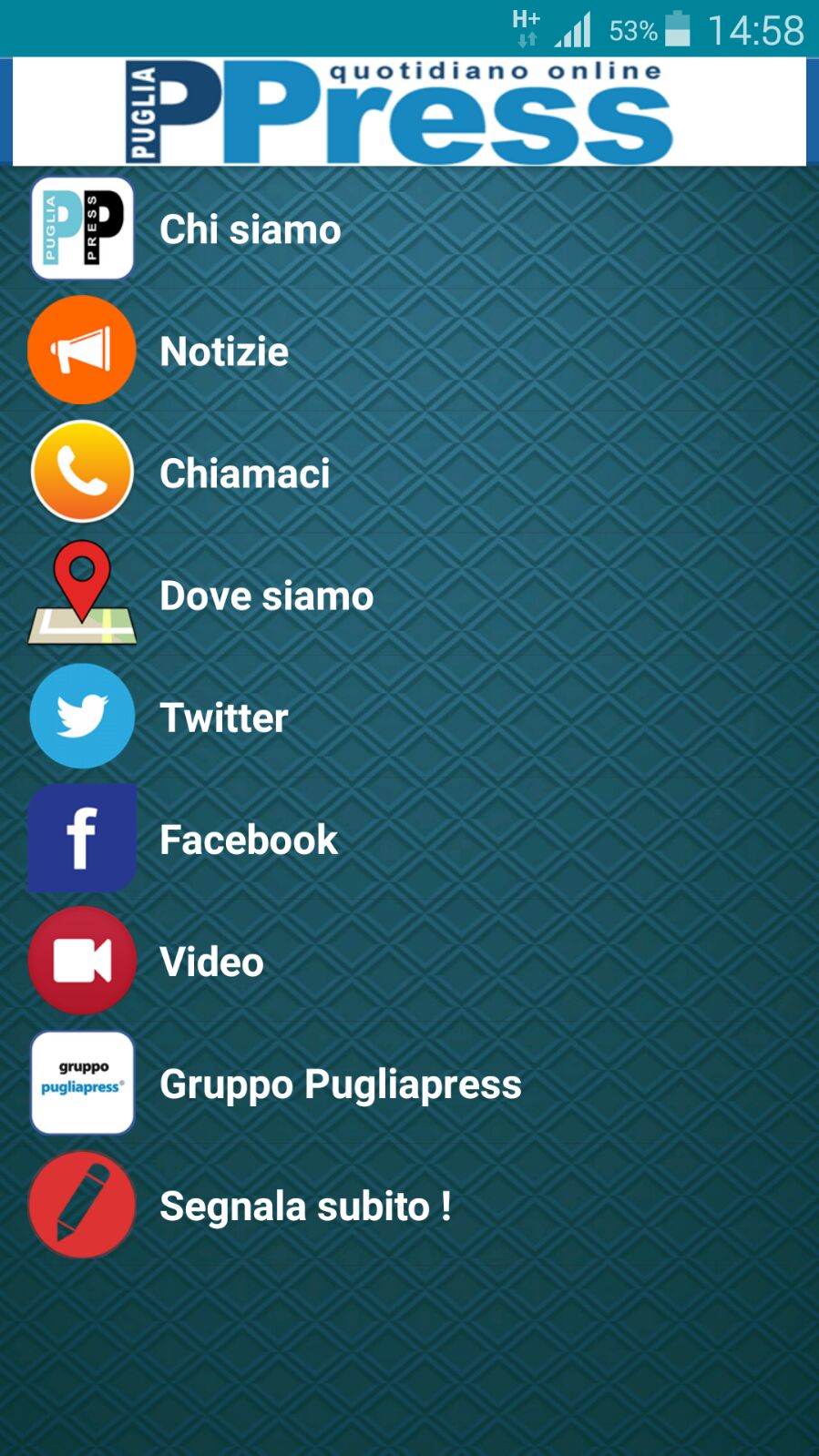Open the Facebook page
819x1456 pixels.
248,840
